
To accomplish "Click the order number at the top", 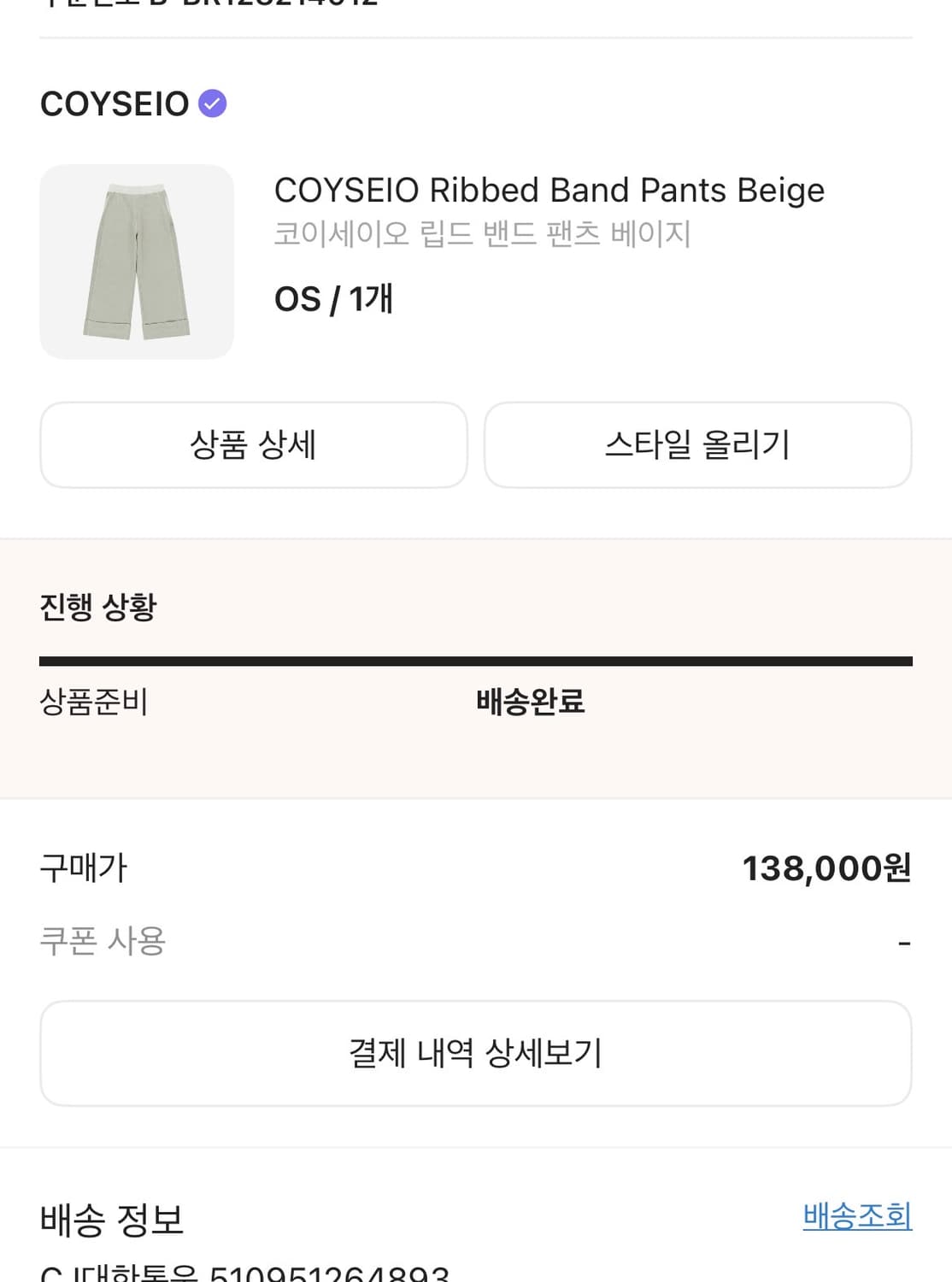I will click(x=214, y=7).
